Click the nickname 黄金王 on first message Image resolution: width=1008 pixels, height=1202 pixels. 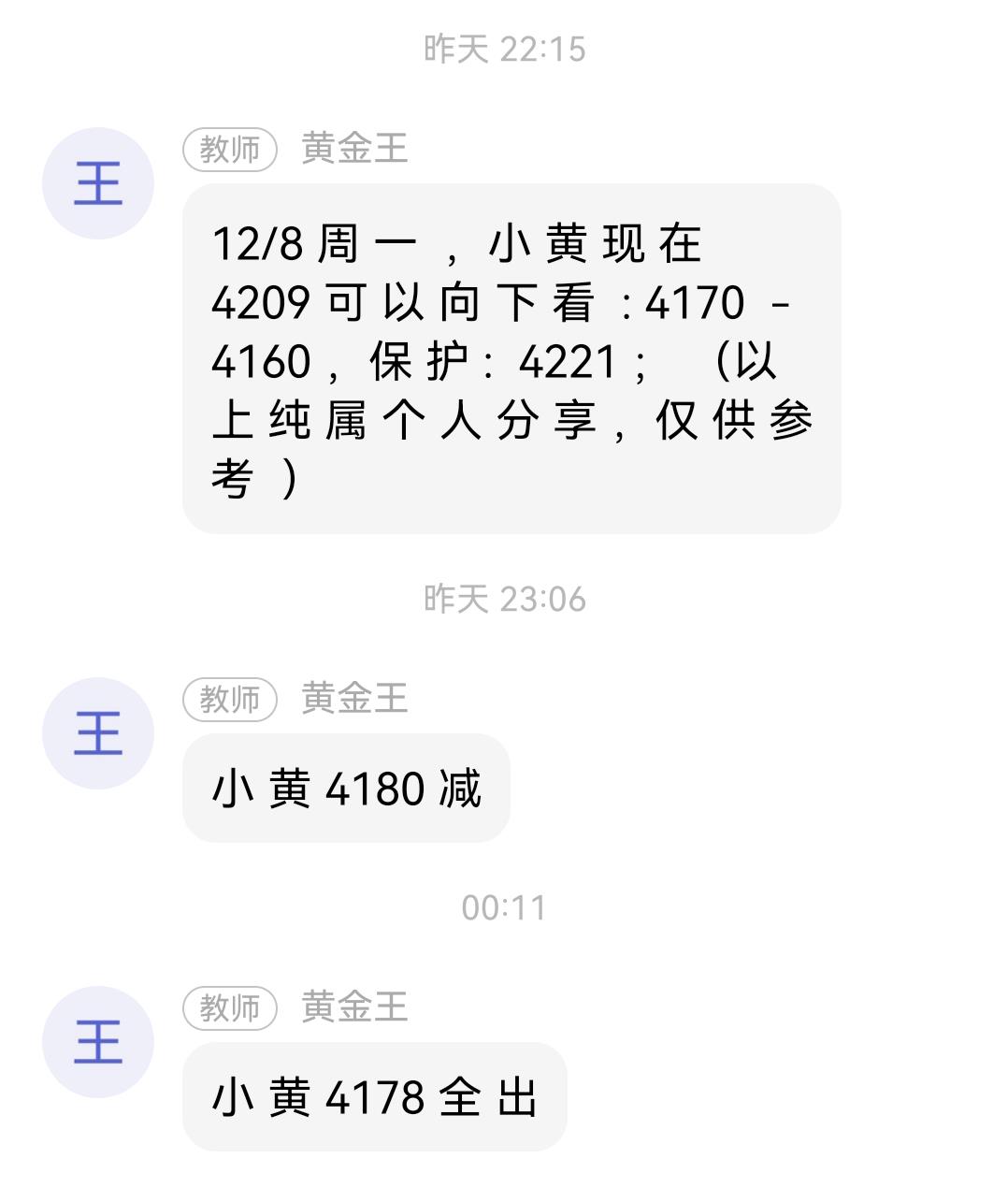pos(353,150)
